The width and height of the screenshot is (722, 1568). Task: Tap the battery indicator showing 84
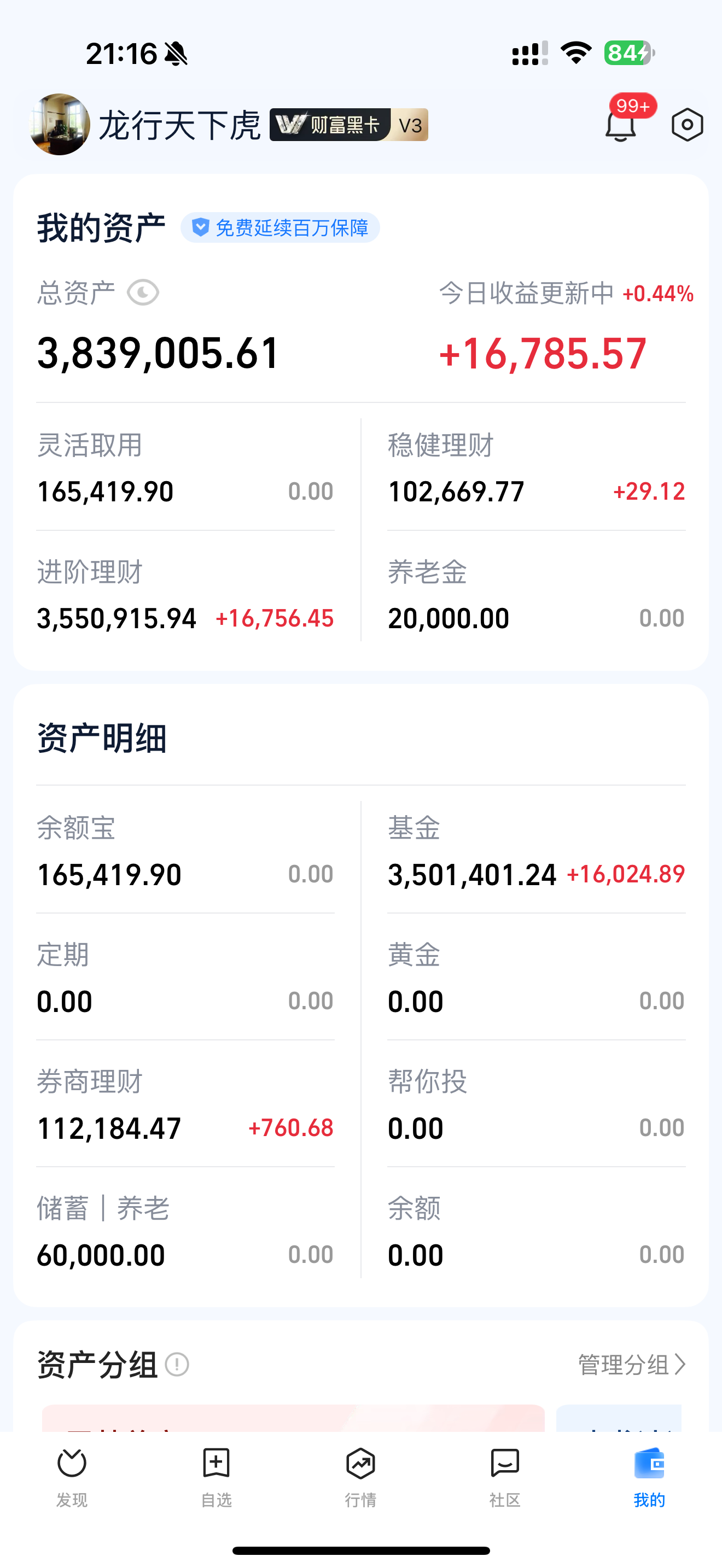click(x=629, y=54)
